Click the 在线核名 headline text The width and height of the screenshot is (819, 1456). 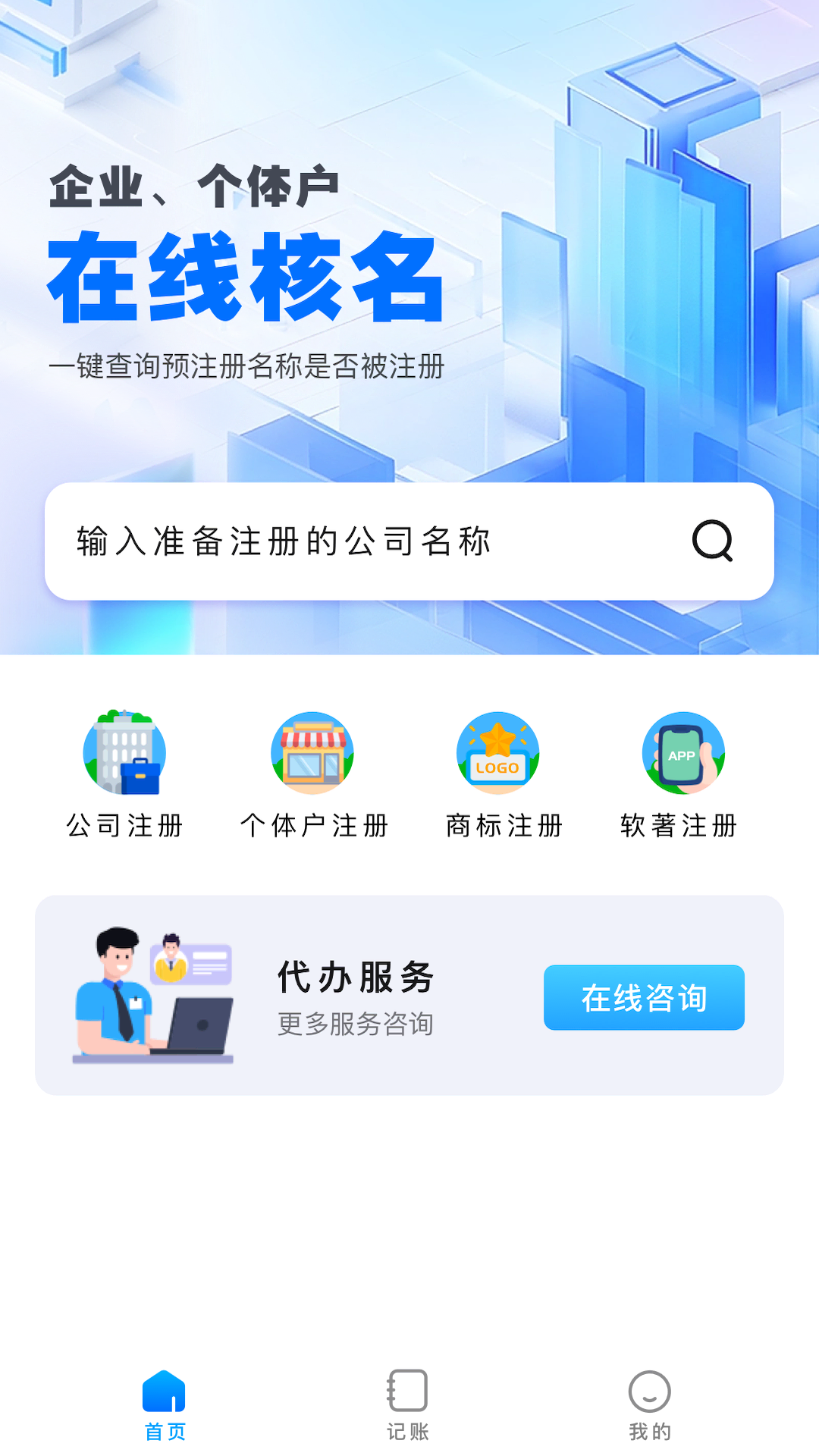point(243,281)
